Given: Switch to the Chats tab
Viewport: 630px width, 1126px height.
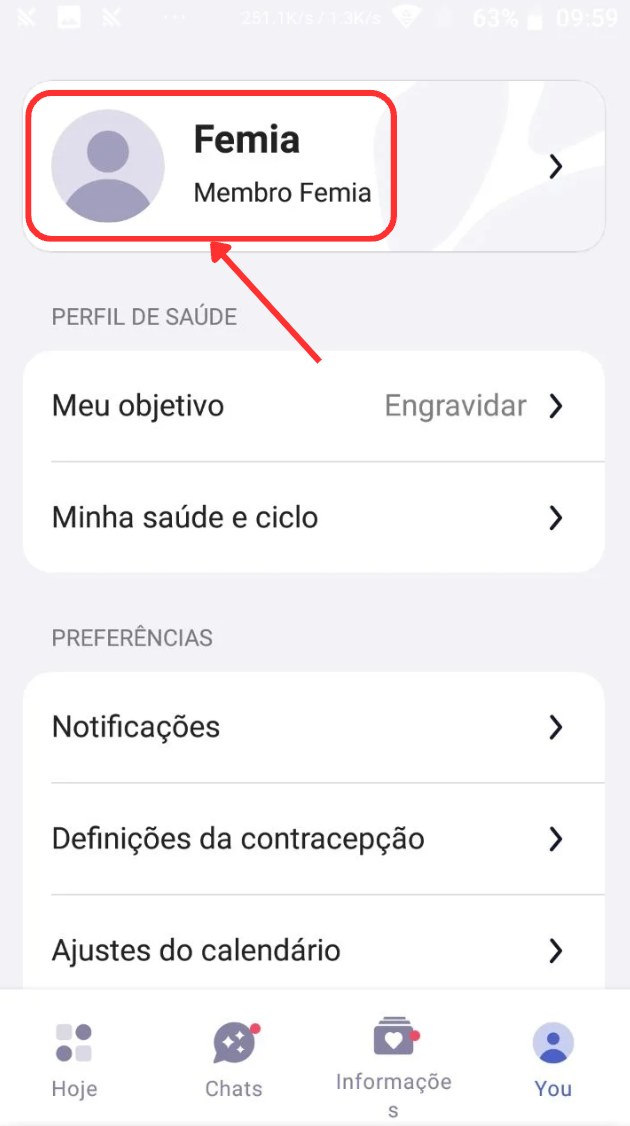Looking at the screenshot, I should [234, 1059].
